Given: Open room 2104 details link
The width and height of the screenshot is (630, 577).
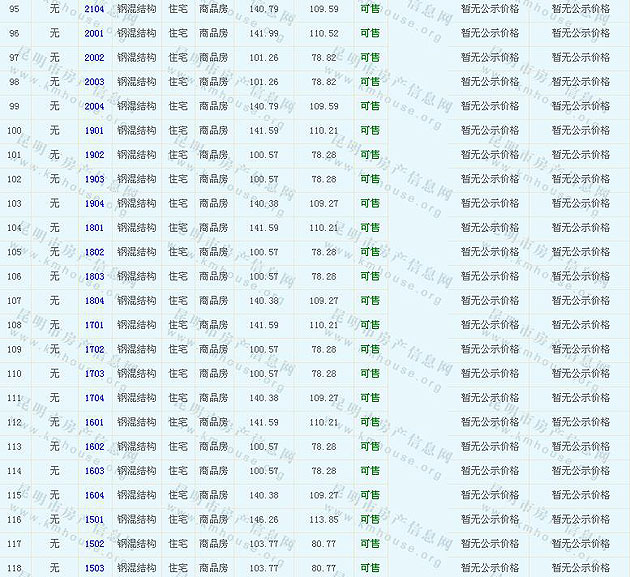Looking at the screenshot, I should tap(94, 9).
